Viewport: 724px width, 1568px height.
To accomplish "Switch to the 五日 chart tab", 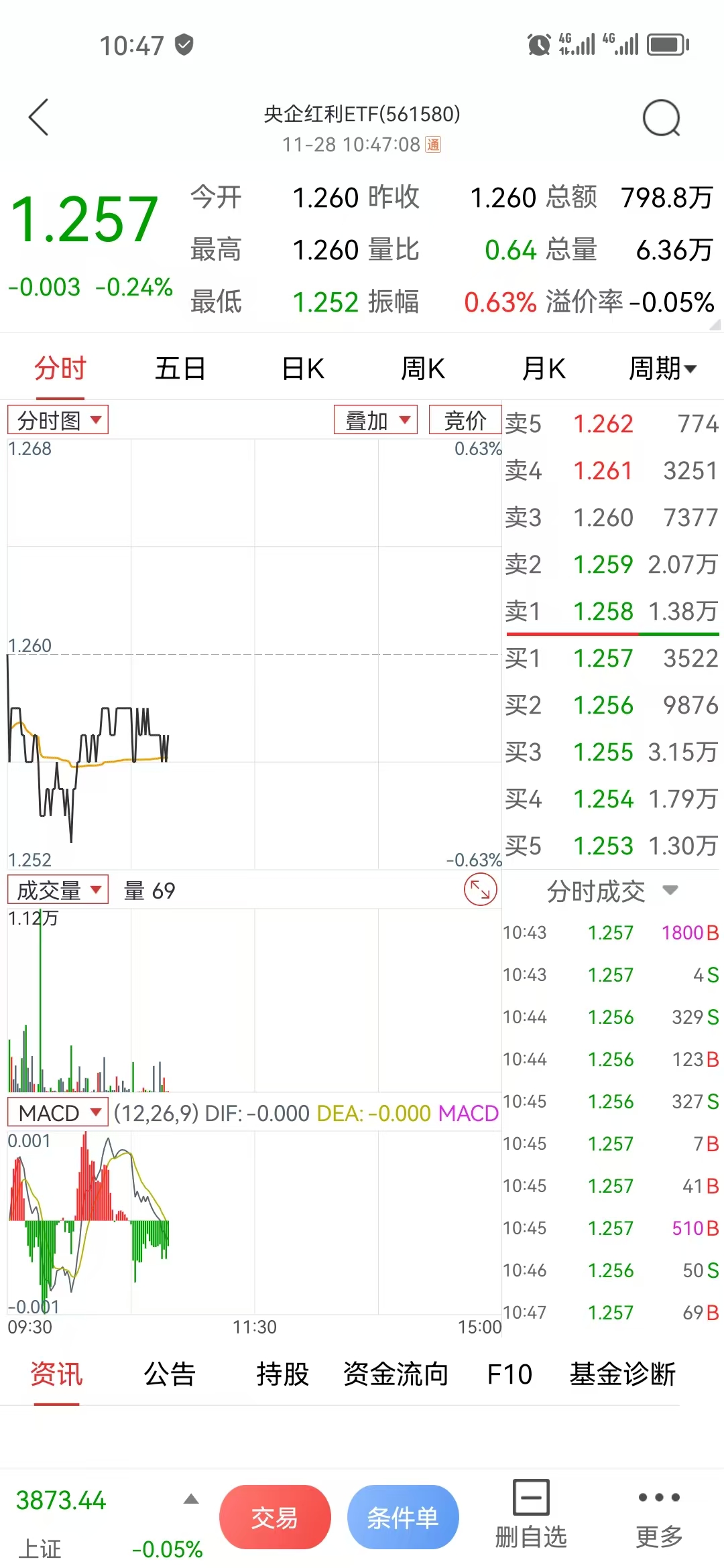I will pyautogui.click(x=180, y=369).
